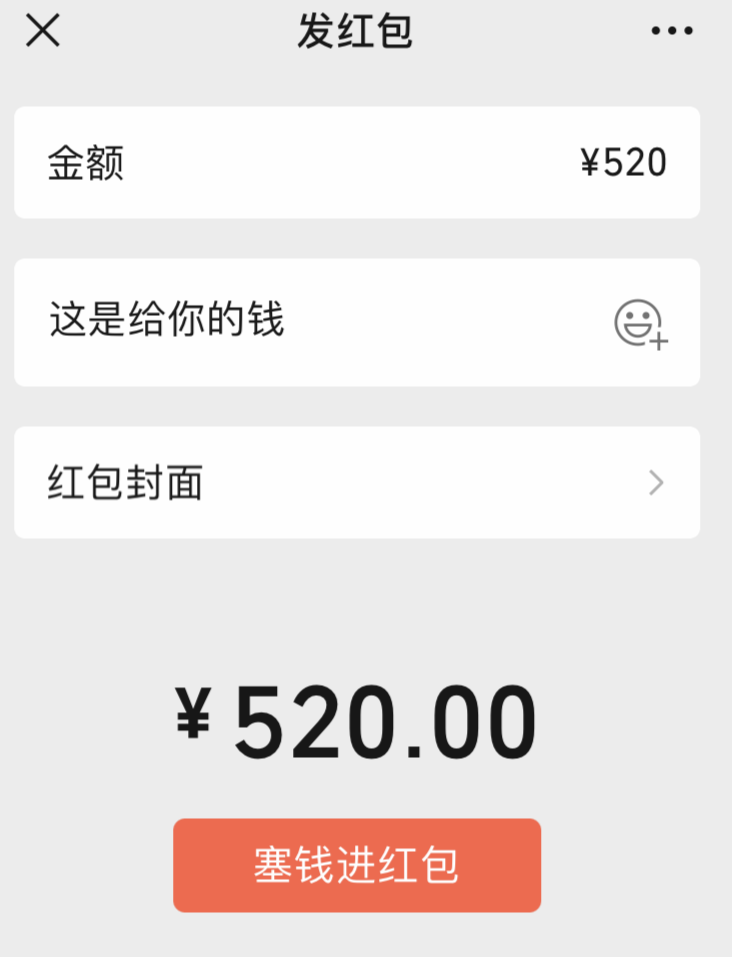Screen dimensions: 732x957
Task: Click the ¥520 amount value
Action: 624,161
